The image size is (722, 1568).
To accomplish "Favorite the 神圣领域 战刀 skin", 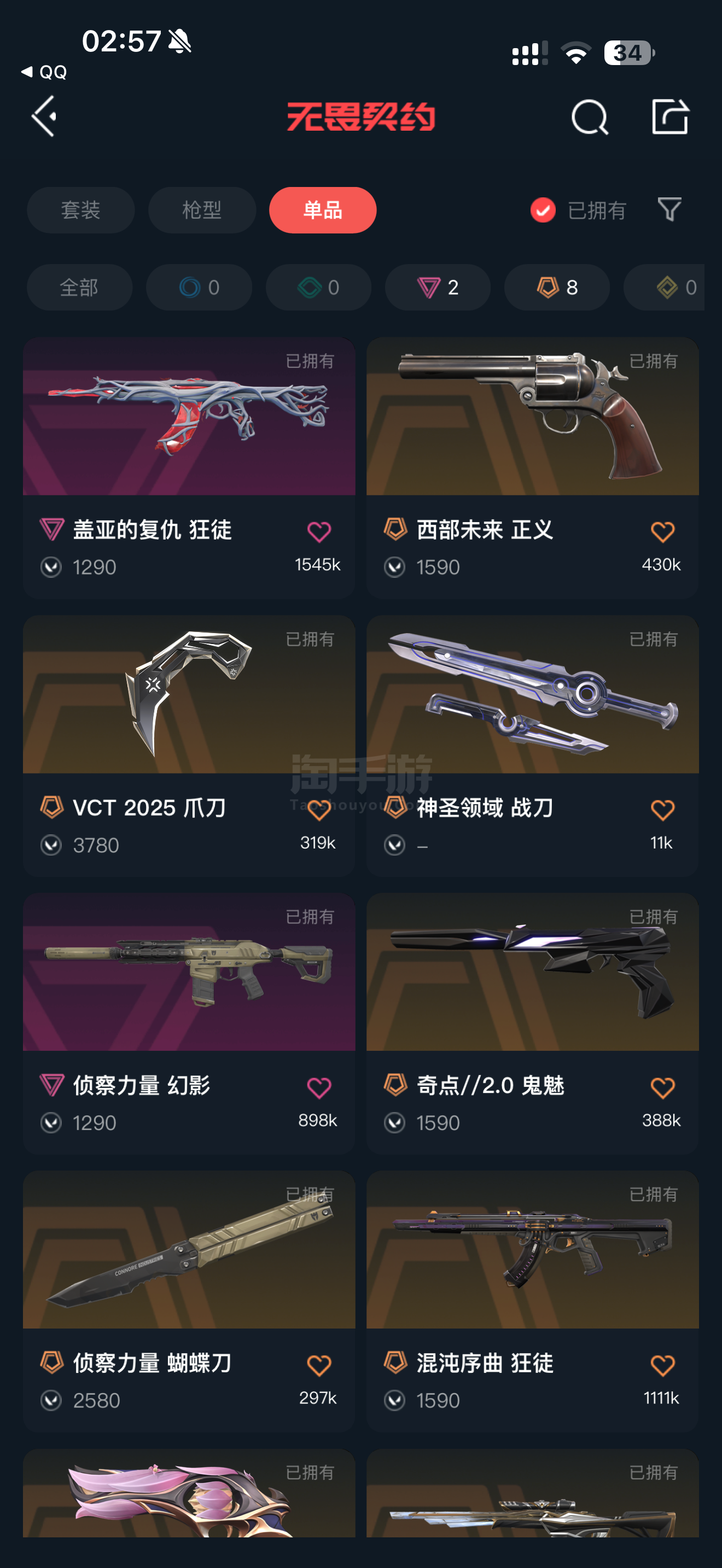I will 662,810.
